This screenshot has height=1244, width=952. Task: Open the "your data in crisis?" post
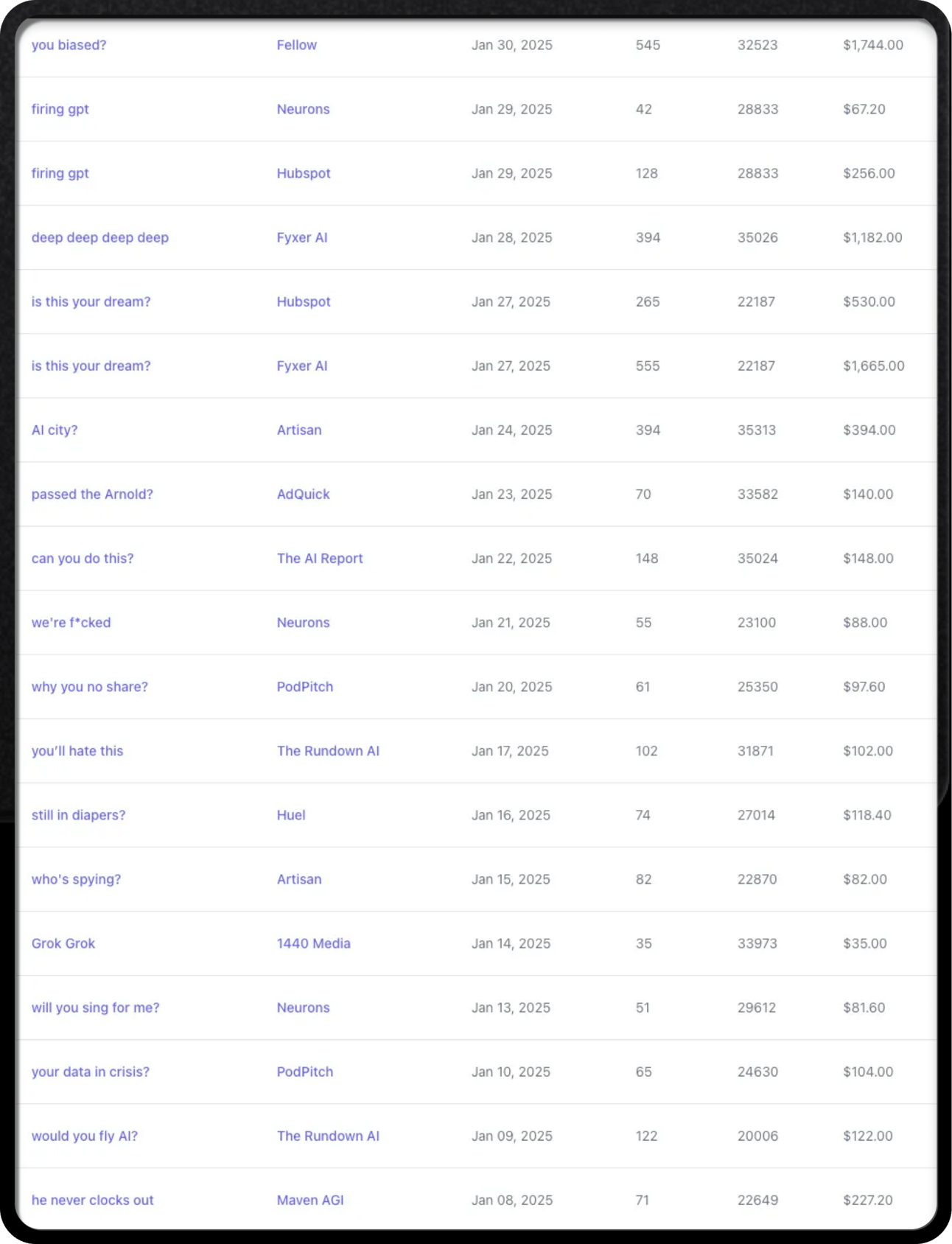tap(90, 1071)
